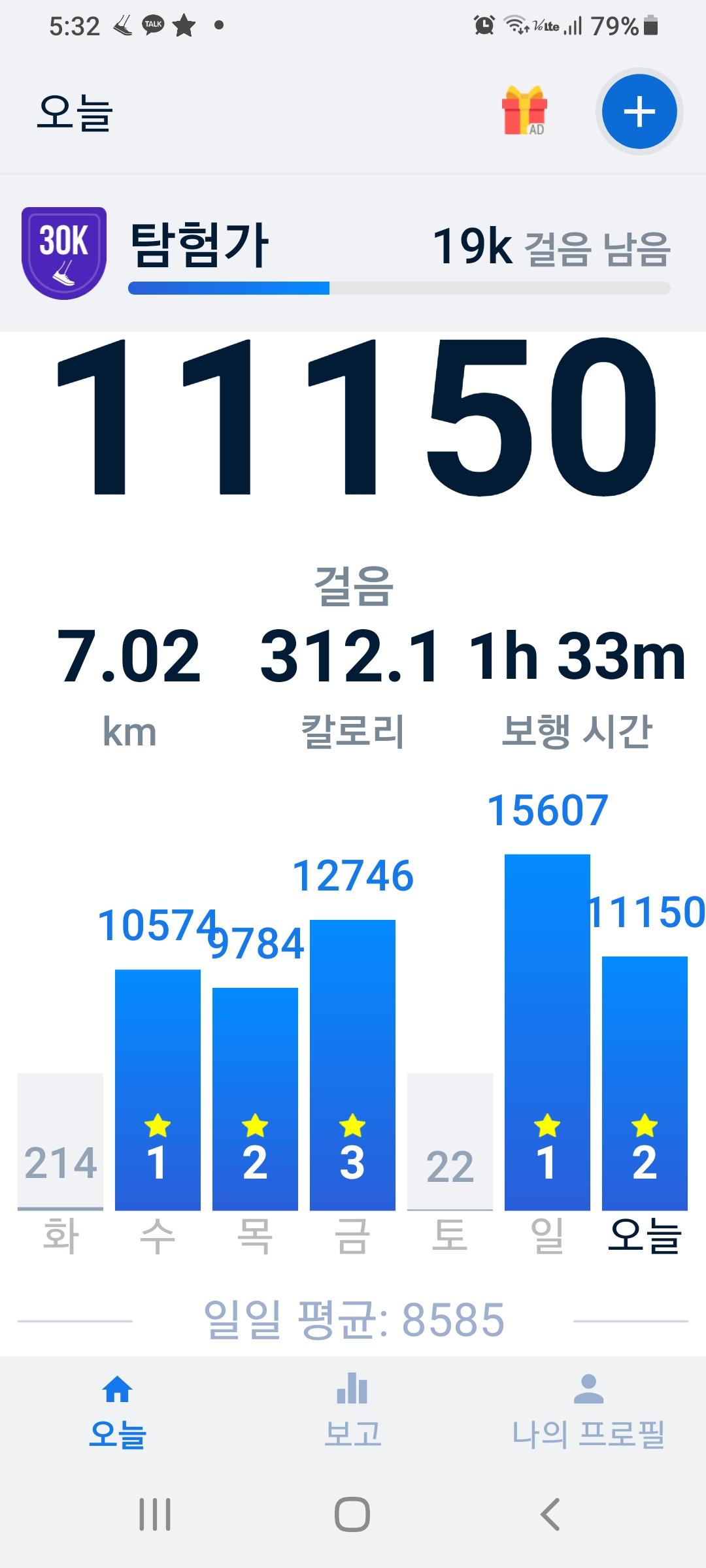Go back using the system back button
This screenshot has width=706, height=1568.
(550, 1514)
